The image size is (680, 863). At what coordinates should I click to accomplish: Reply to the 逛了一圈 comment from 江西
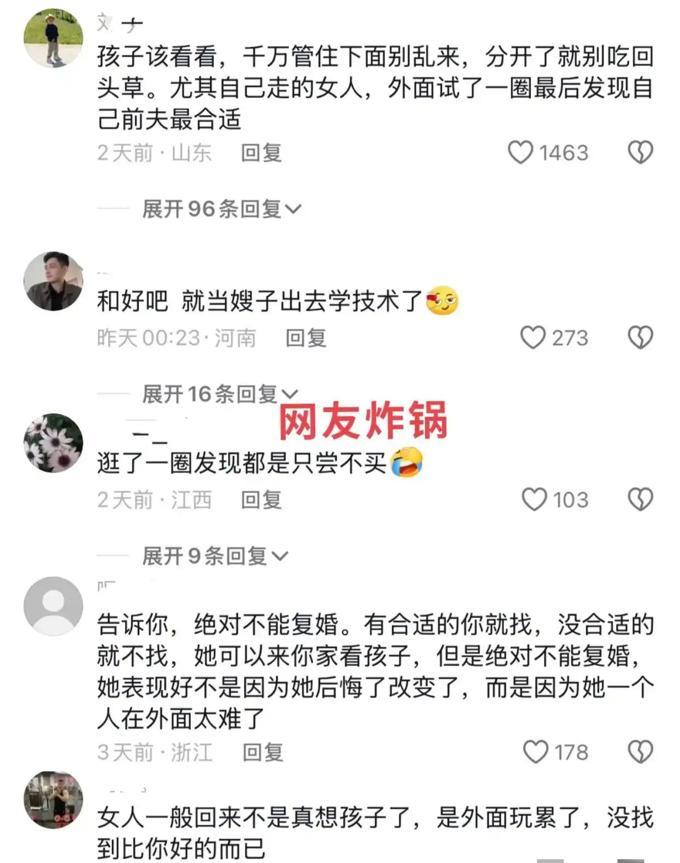point(262,499)
